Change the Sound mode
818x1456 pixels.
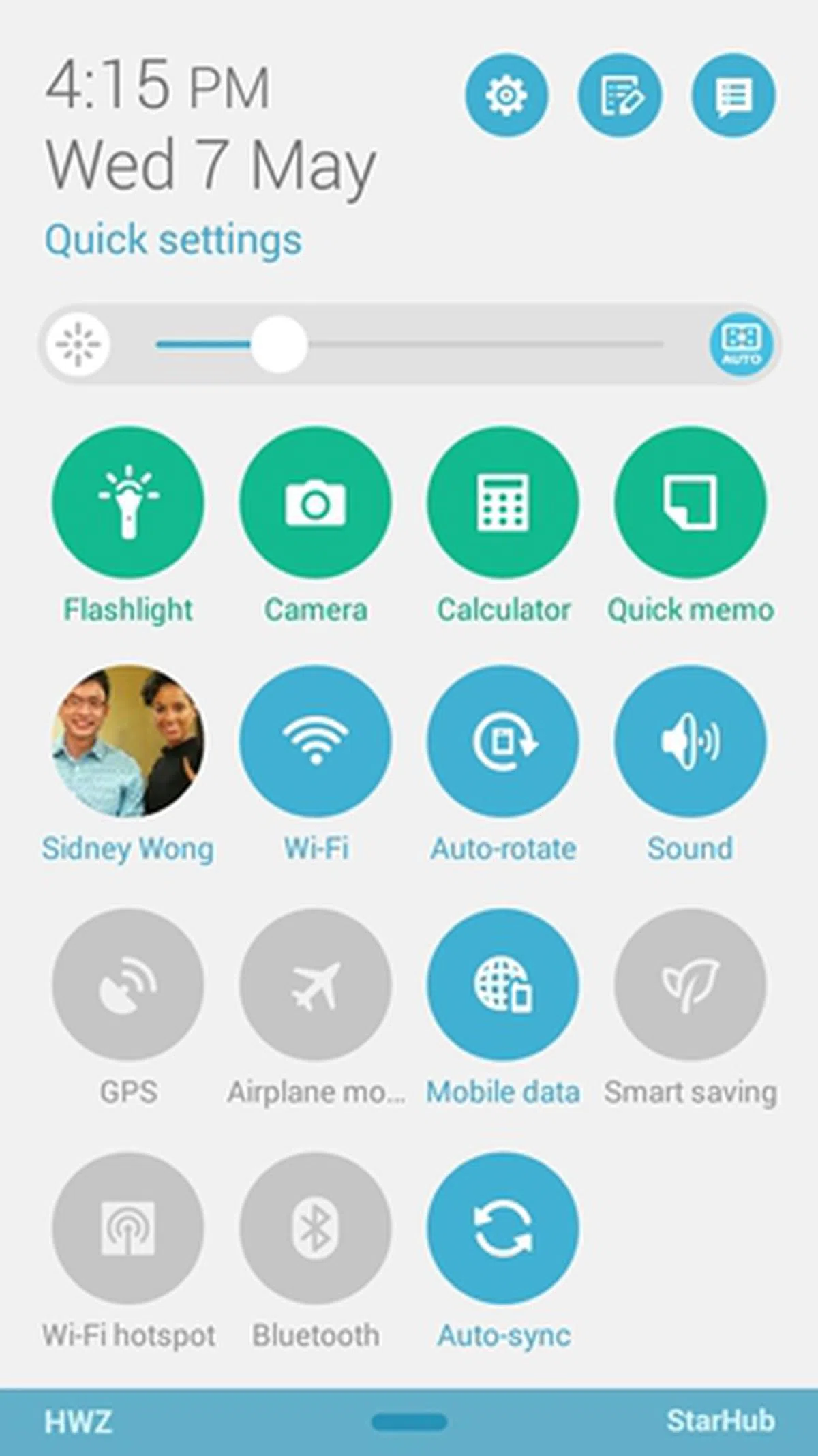tap(690, 741)
